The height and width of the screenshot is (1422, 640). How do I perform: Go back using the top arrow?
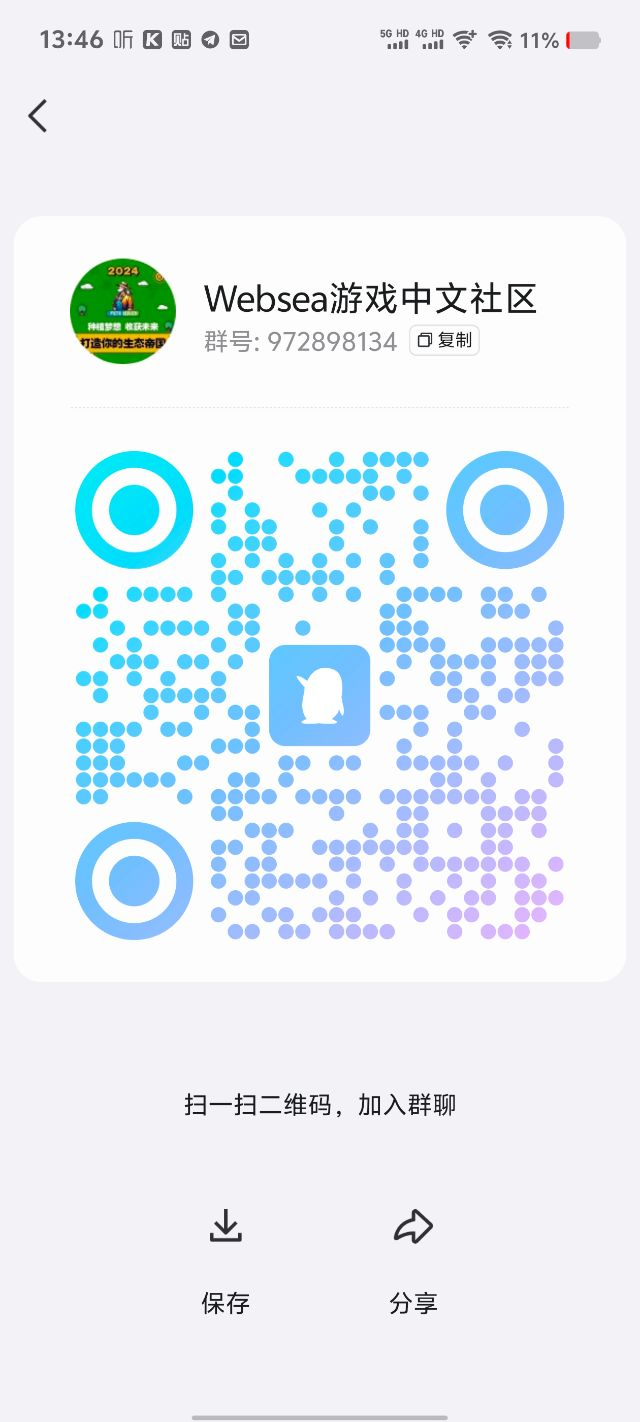click(x=38, y=116)
